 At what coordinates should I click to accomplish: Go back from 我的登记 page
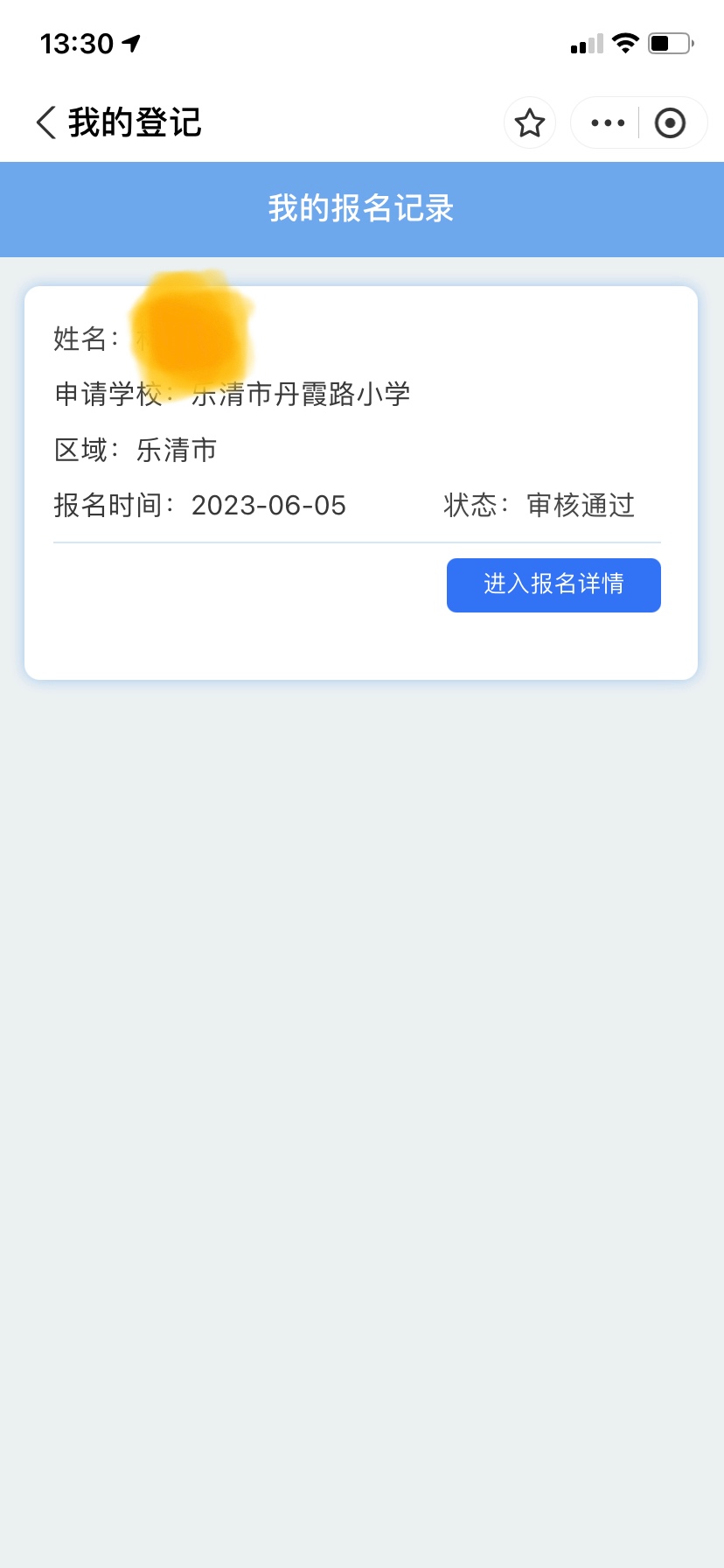coord(46,122)
